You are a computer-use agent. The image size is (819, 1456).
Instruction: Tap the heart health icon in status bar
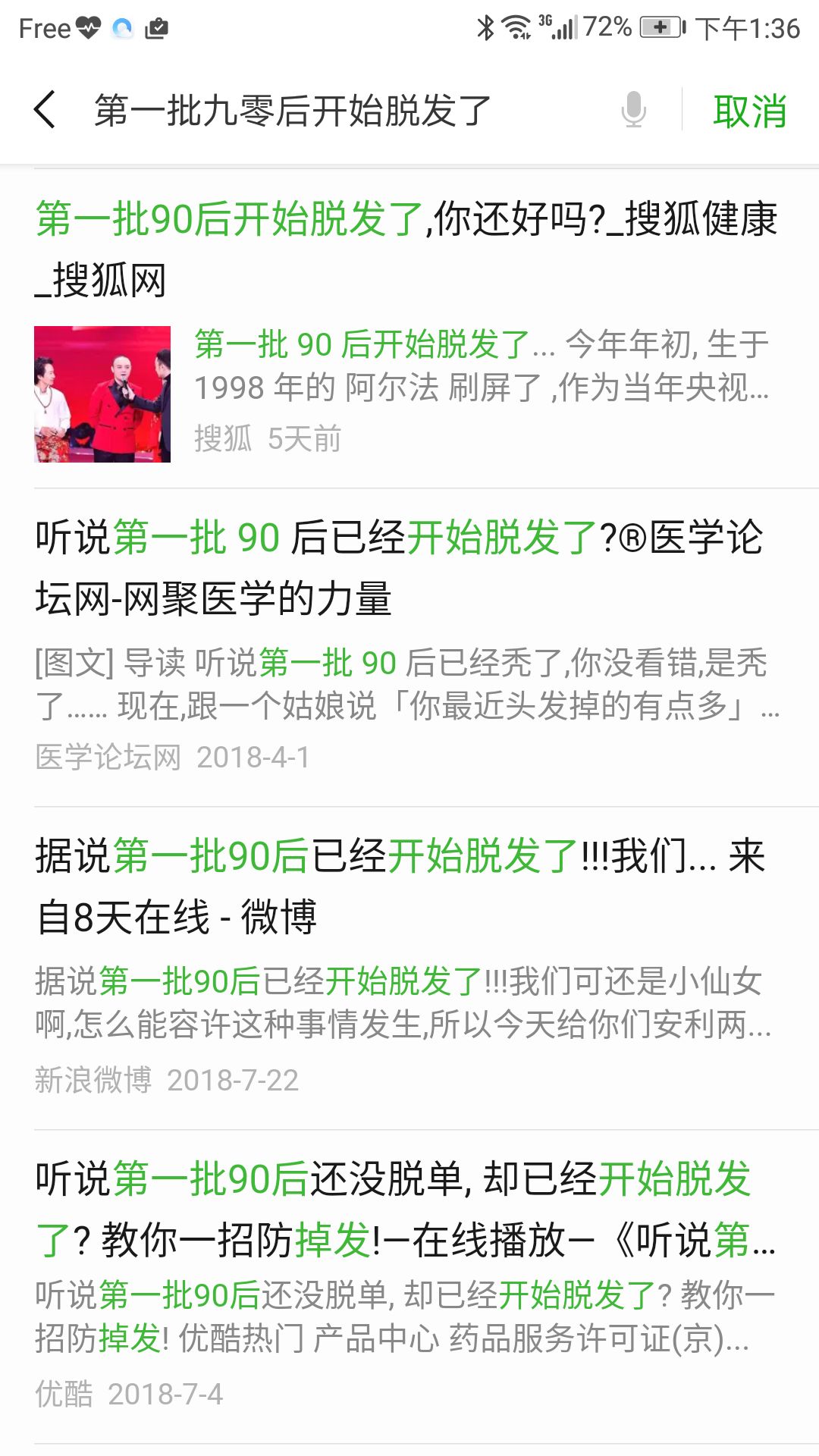(86, 29)
